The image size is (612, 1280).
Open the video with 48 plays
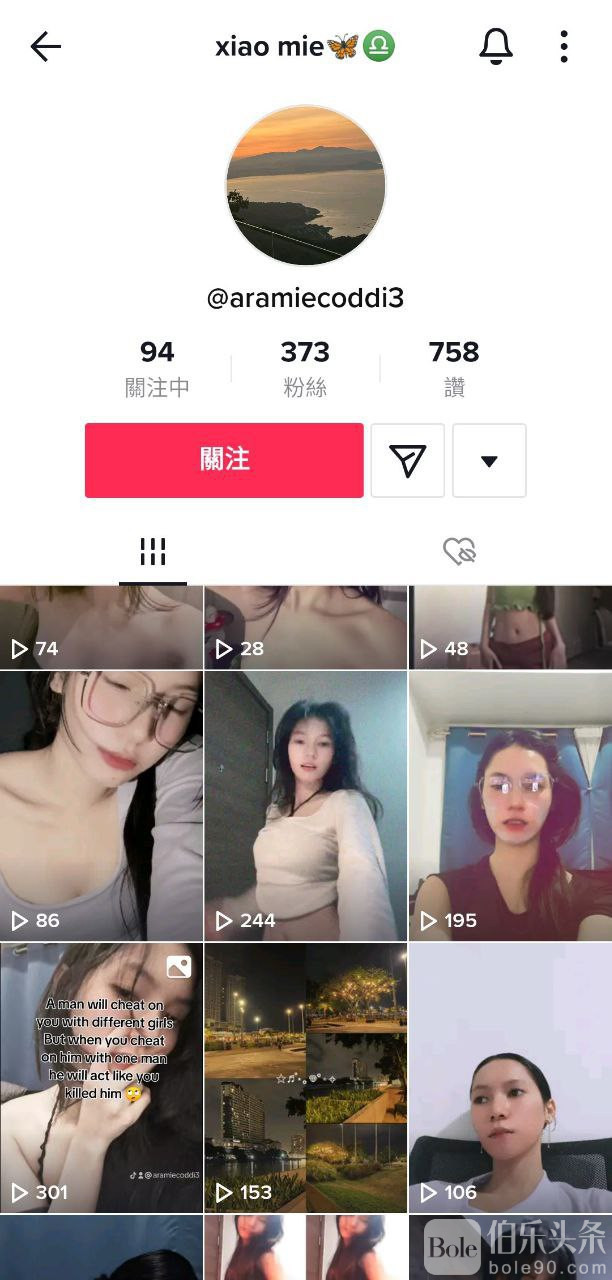coord(510,627)
